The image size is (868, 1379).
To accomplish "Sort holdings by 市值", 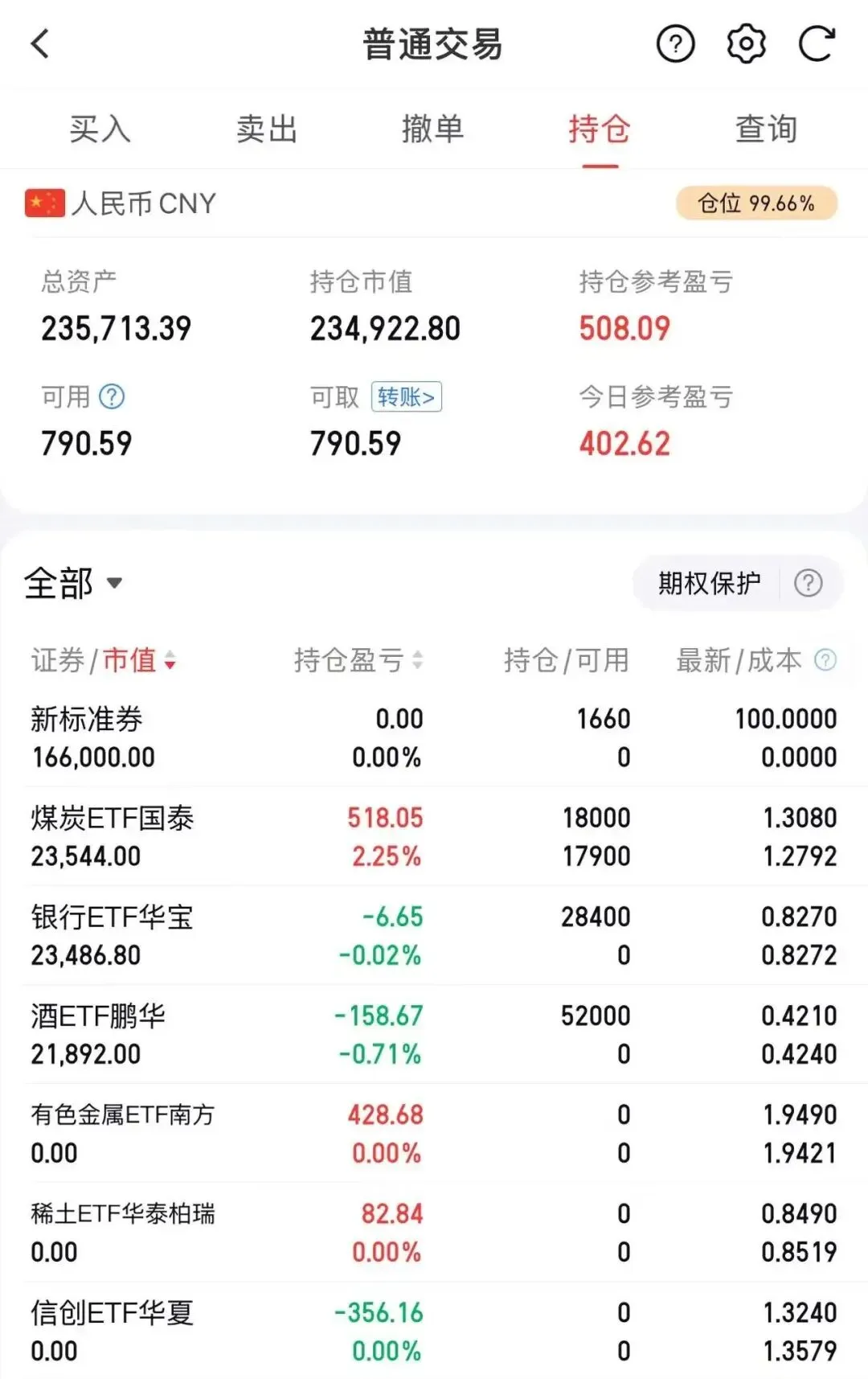I will (139, 660).
